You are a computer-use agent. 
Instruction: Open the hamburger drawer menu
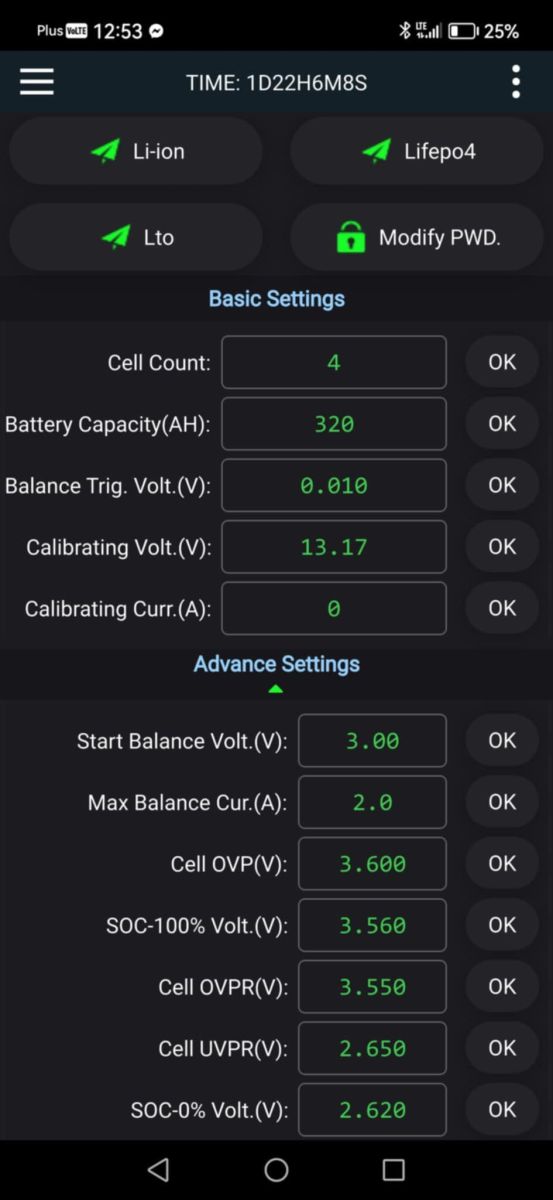coord(37,82)
